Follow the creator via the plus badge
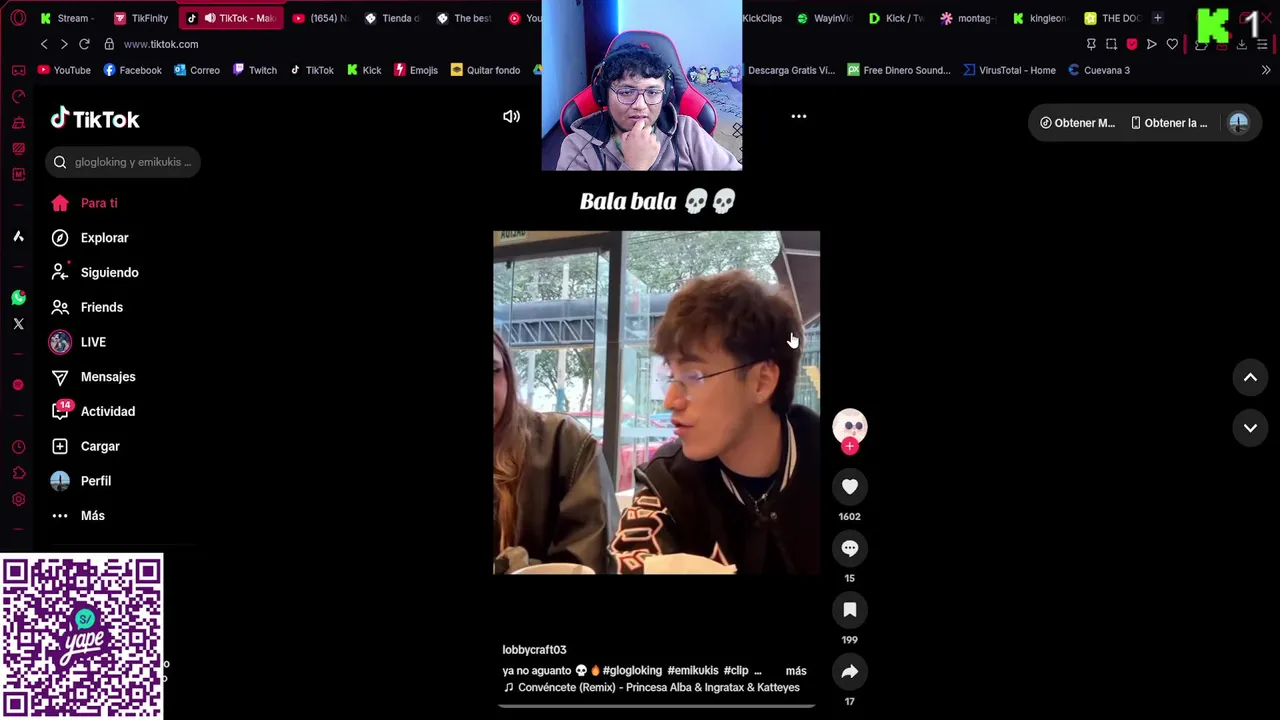The width and height of the screenshot is (1280, 720). [849, 447]
